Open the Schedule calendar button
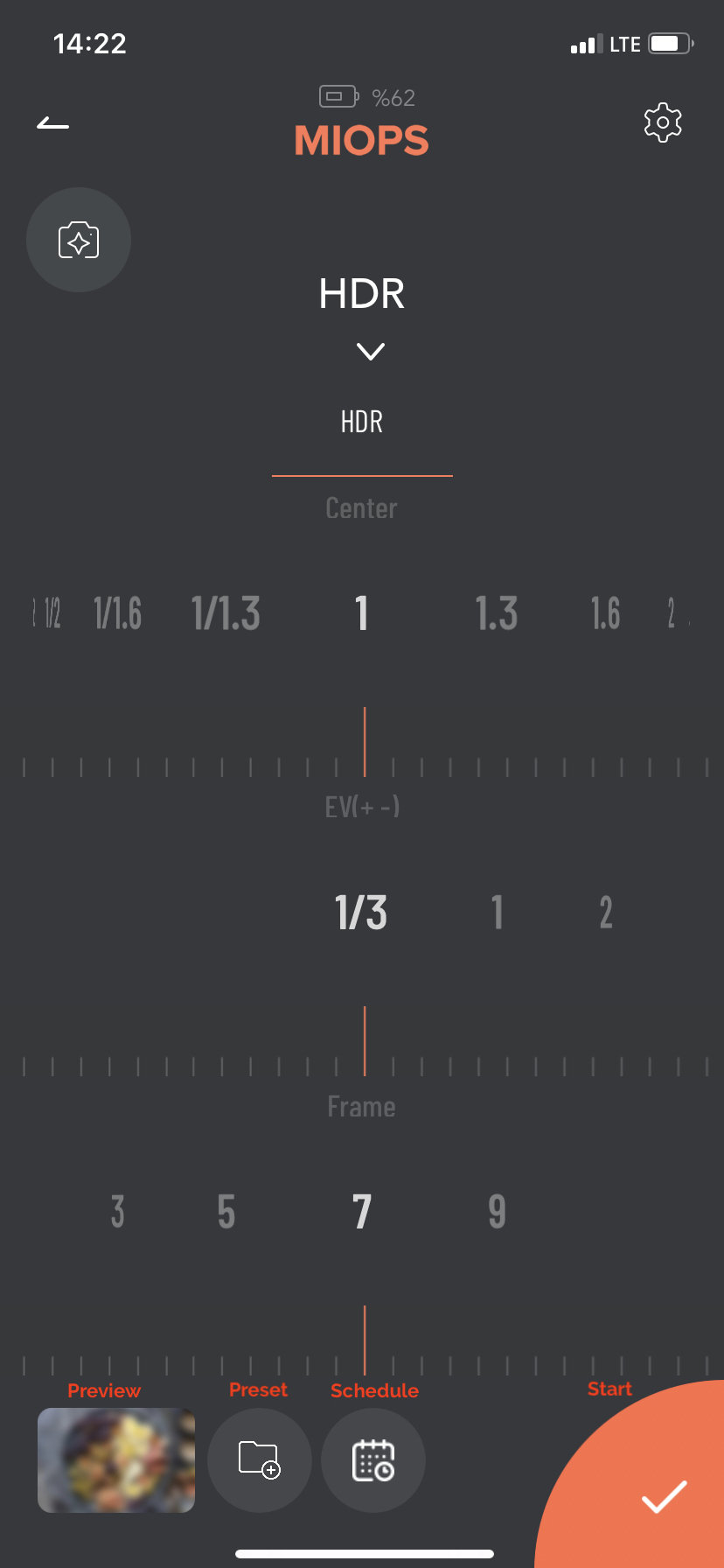Viewport: 724px width, 1568px height. 373,1460
